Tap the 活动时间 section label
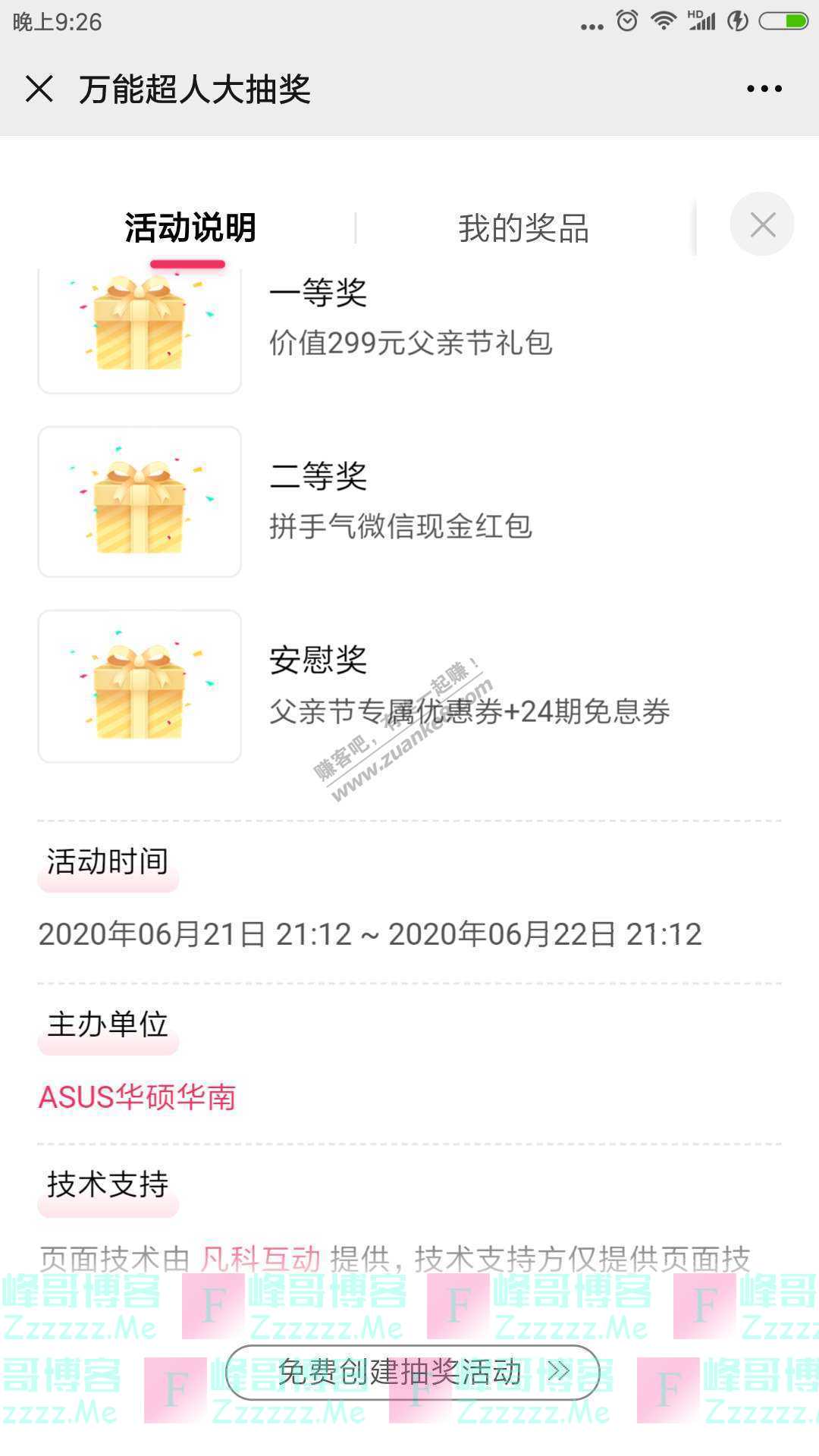Image resolution: width=819 pixels, height=1456 pixels. click(x=107, y=861)
